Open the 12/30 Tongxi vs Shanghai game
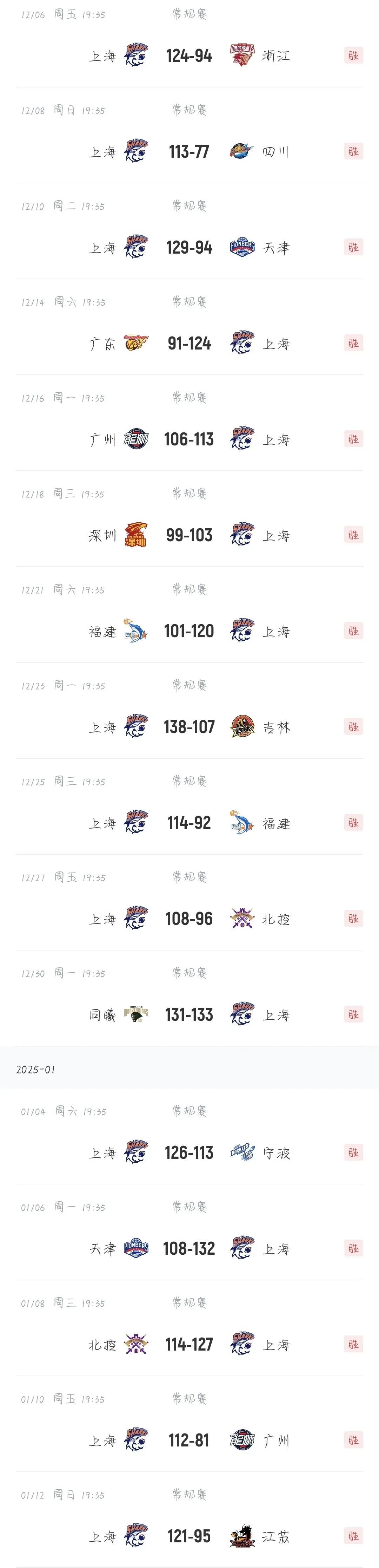This screenshot has width=379, height=1568. coord(189,1015)
